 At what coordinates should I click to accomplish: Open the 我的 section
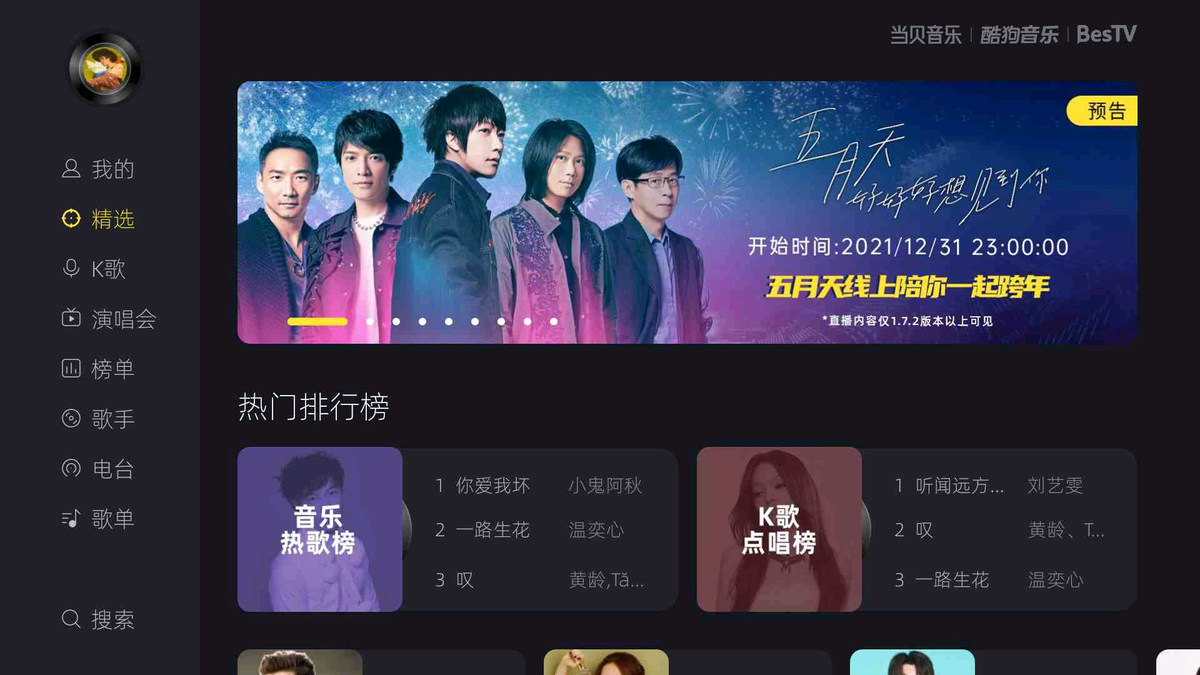[x=98, y=169]
